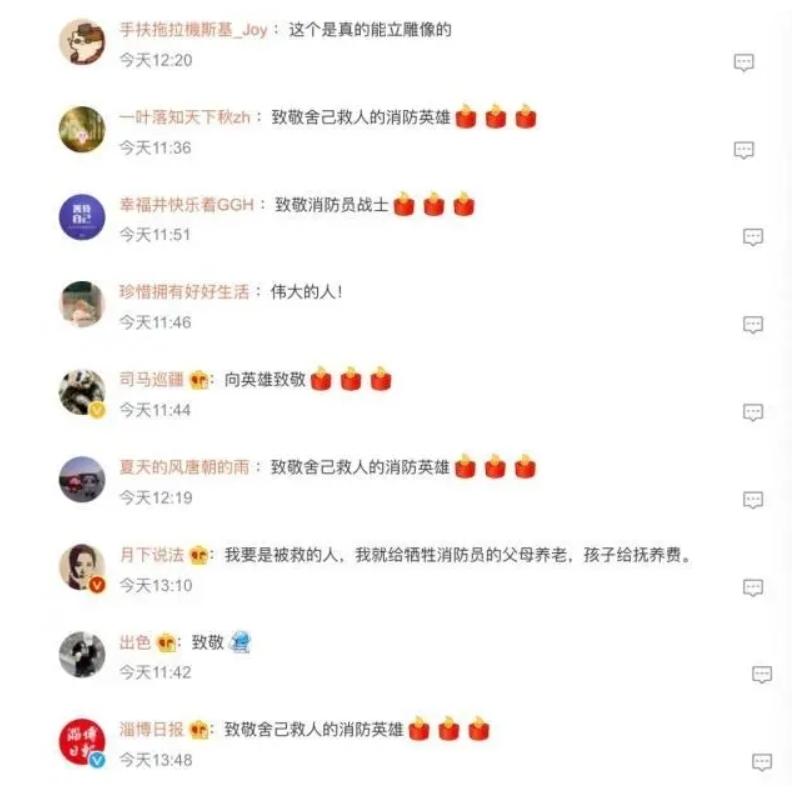Tap the reply icon on 司马巡疆's comment
Screen dimensions: 793x798
[x=753, y=412]
